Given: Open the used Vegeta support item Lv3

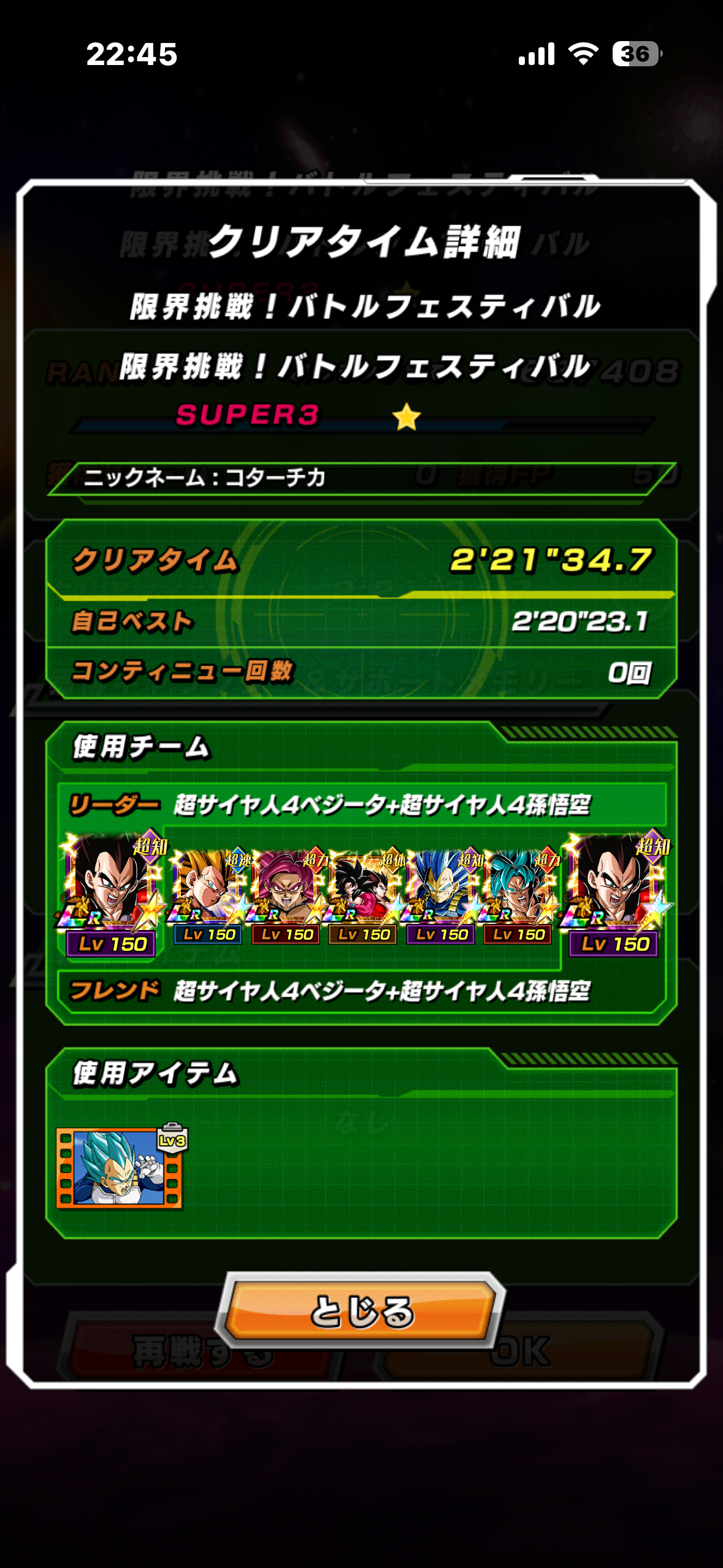Looking at the screenshot, I should tap(119, 1167).
